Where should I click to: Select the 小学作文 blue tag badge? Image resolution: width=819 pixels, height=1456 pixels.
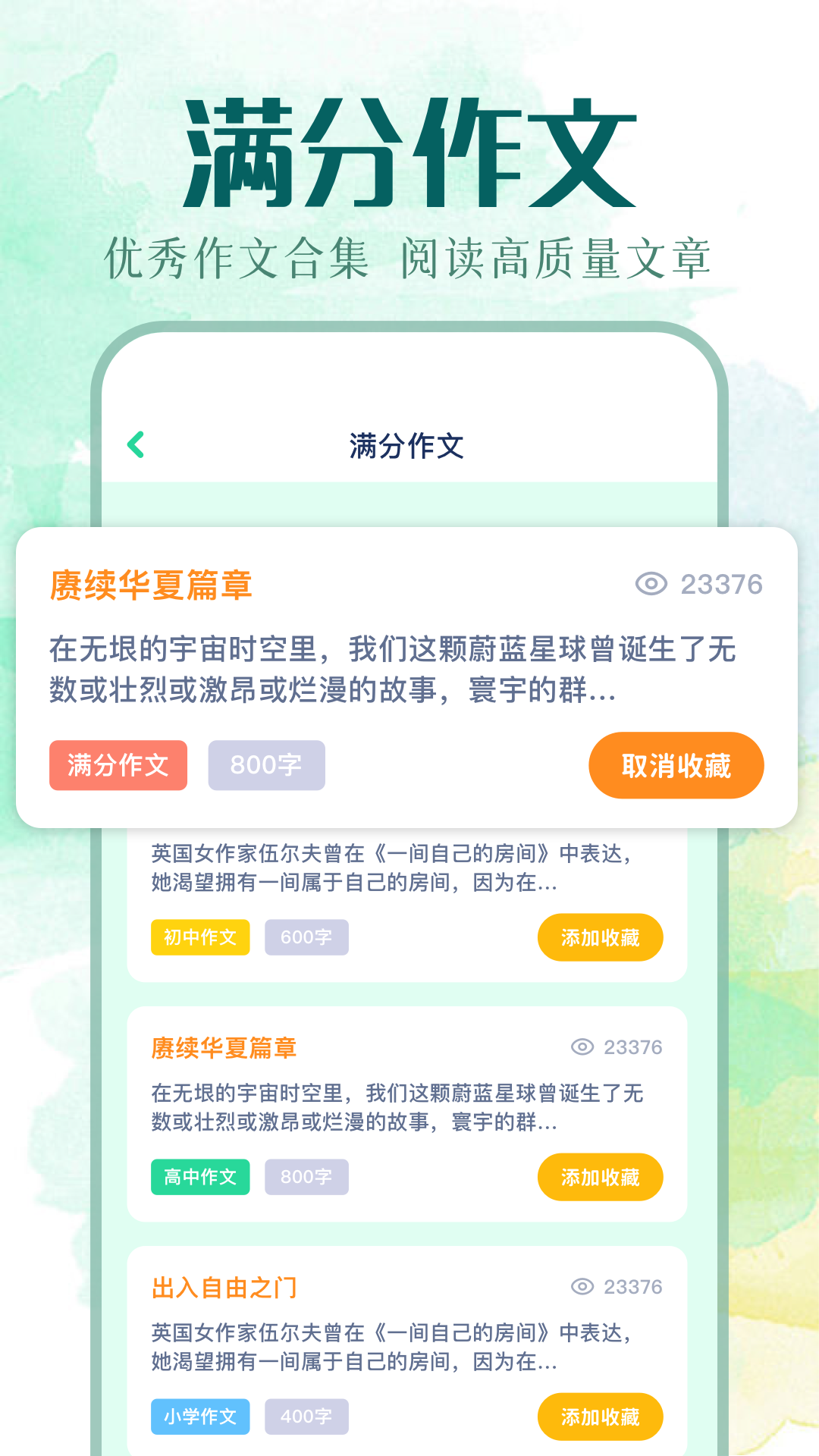pyautogui.click(x=200, y=1417)
